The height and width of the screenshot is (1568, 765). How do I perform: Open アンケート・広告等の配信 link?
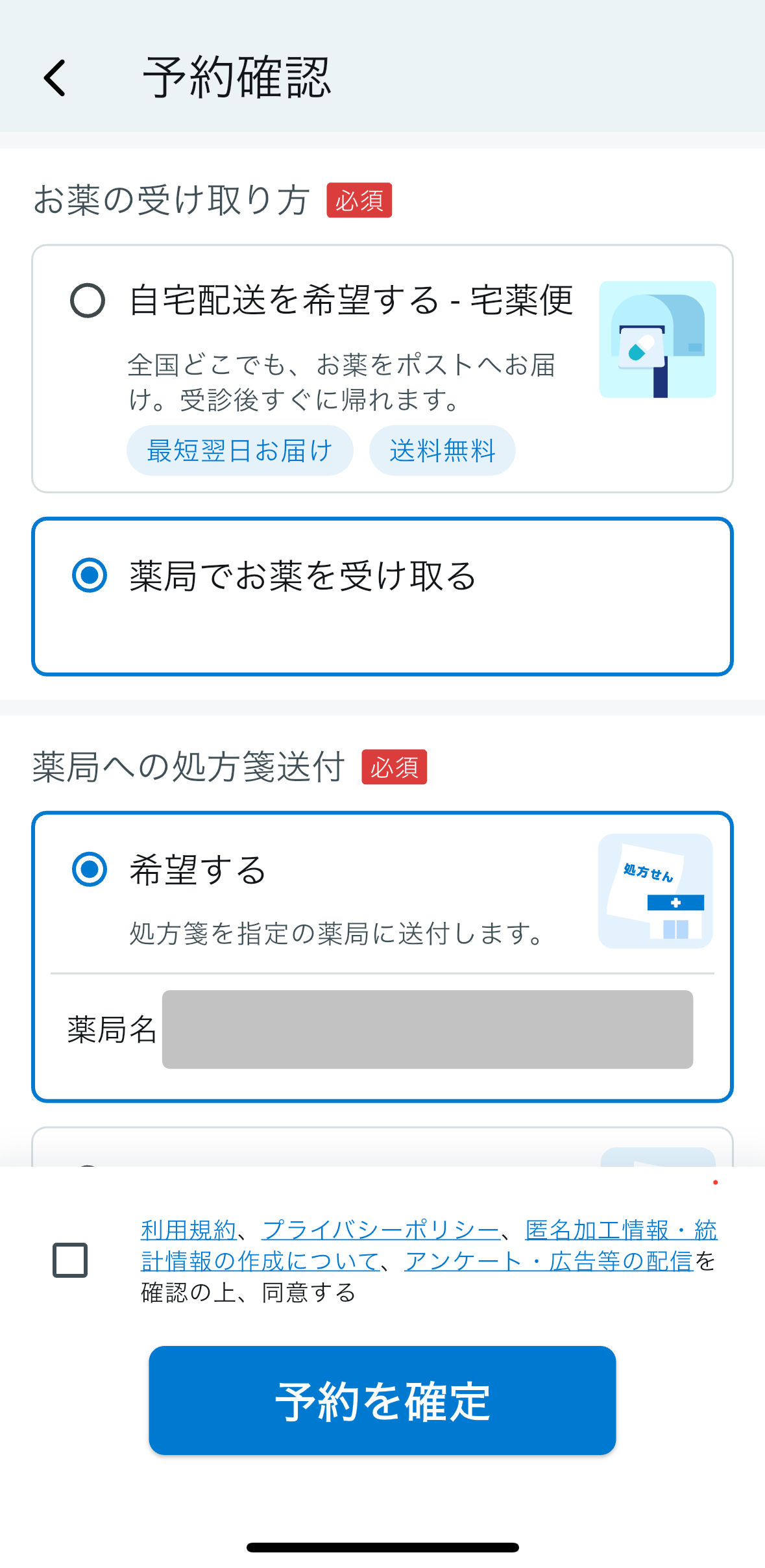549,1261
